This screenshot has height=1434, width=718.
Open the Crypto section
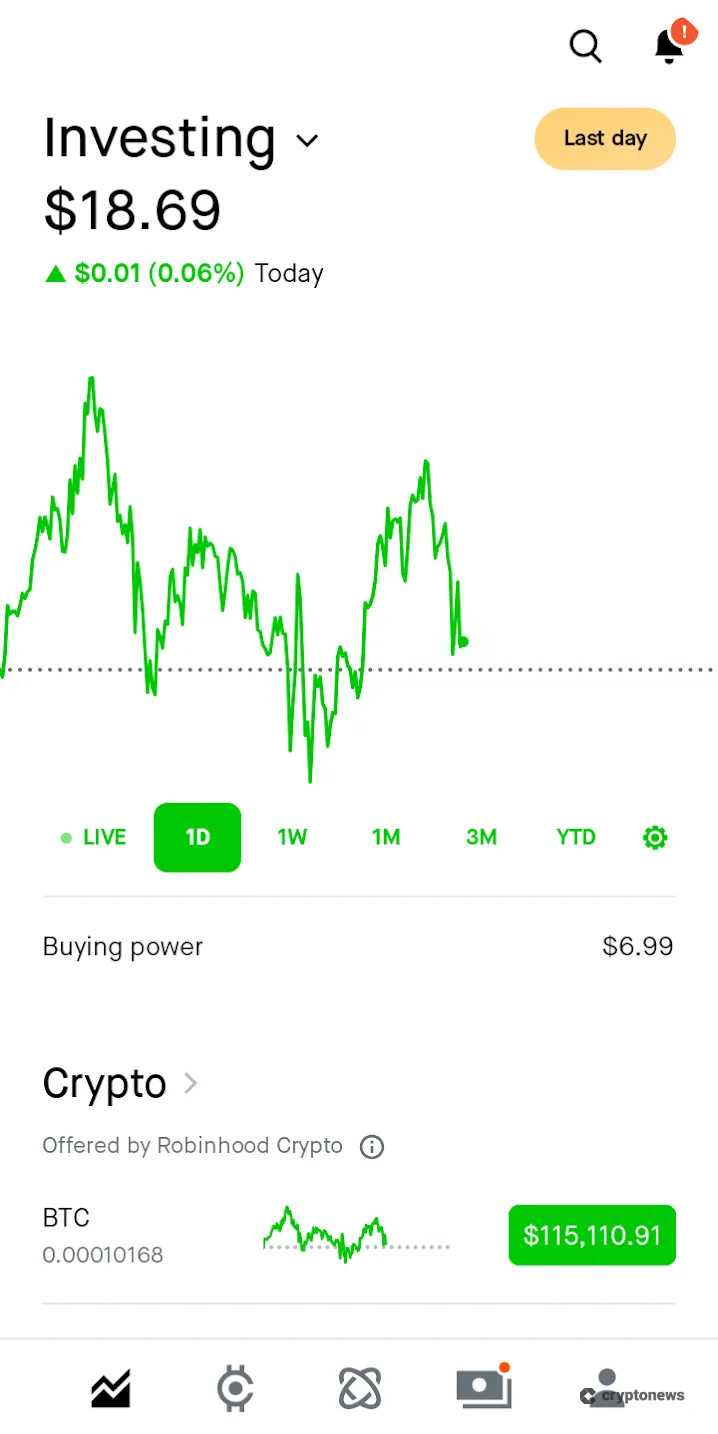120,1083
